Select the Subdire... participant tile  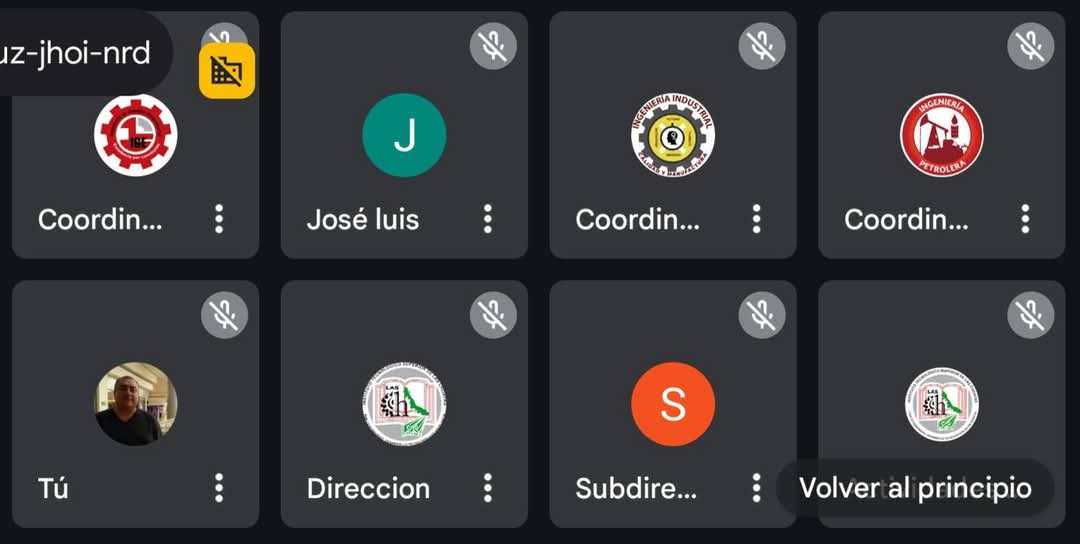pos(672,404)
